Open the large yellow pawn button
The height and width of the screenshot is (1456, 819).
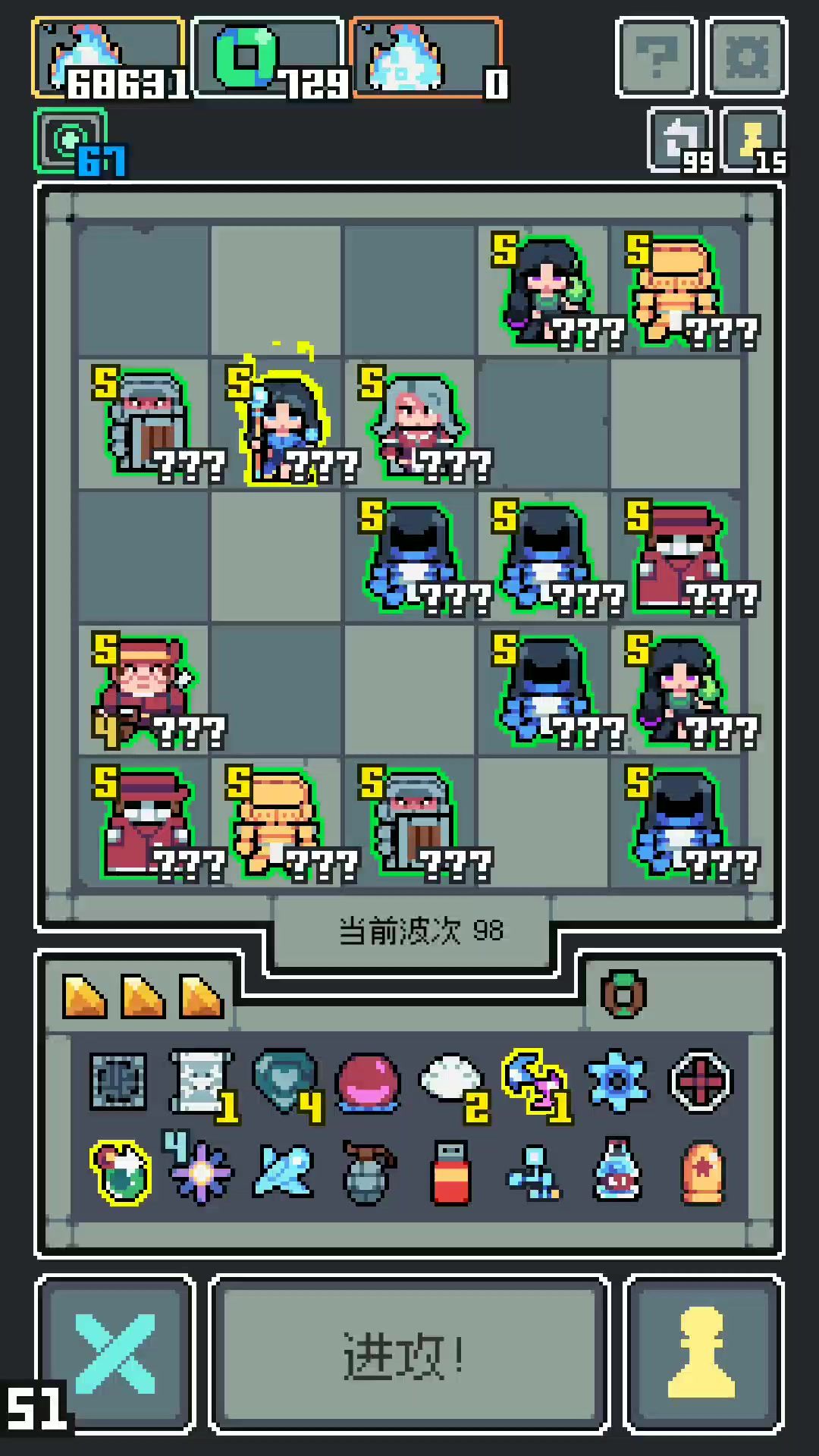click(x=703, y=1354)
